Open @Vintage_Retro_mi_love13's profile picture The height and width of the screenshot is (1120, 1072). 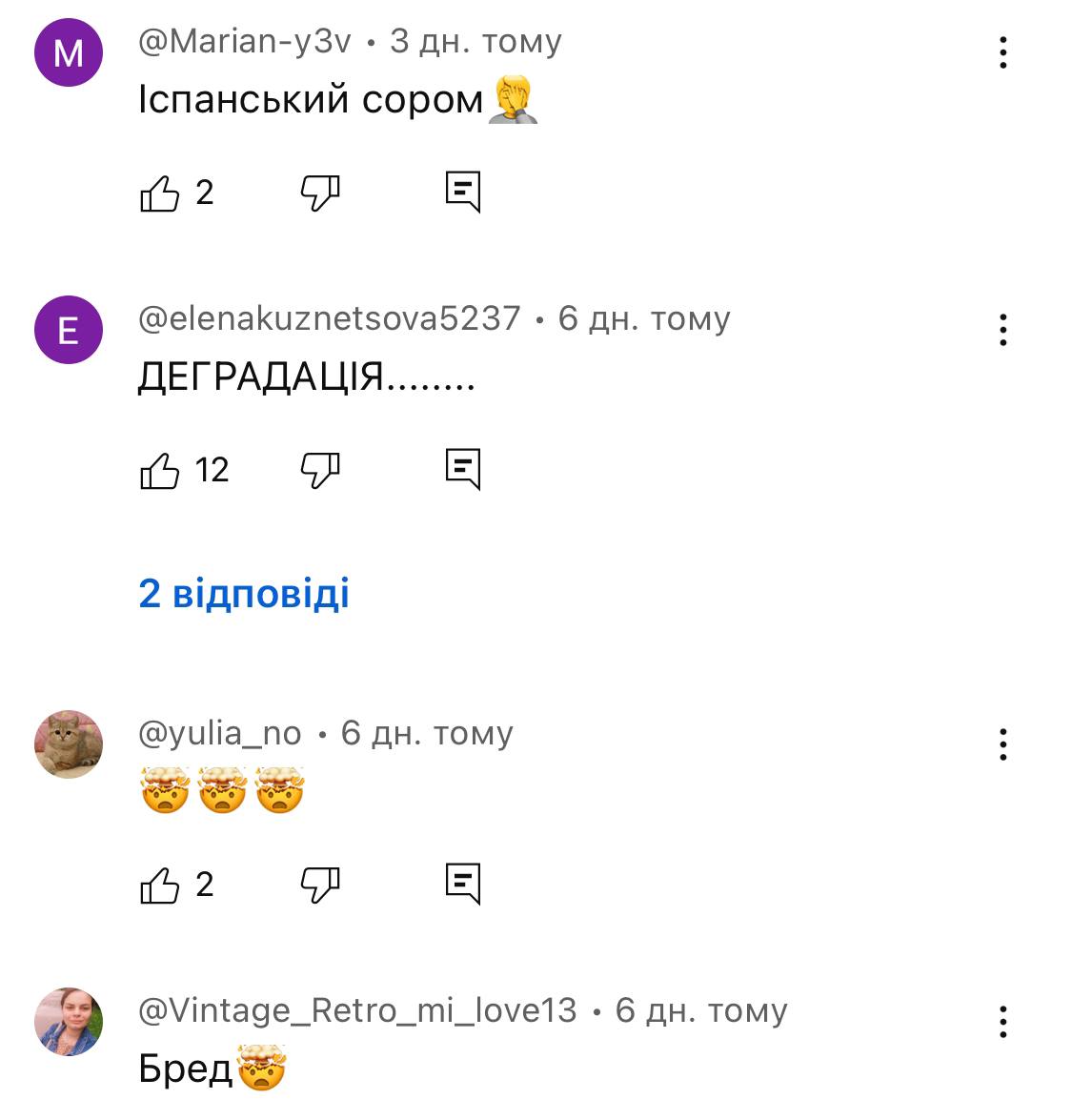[69, 1022]
